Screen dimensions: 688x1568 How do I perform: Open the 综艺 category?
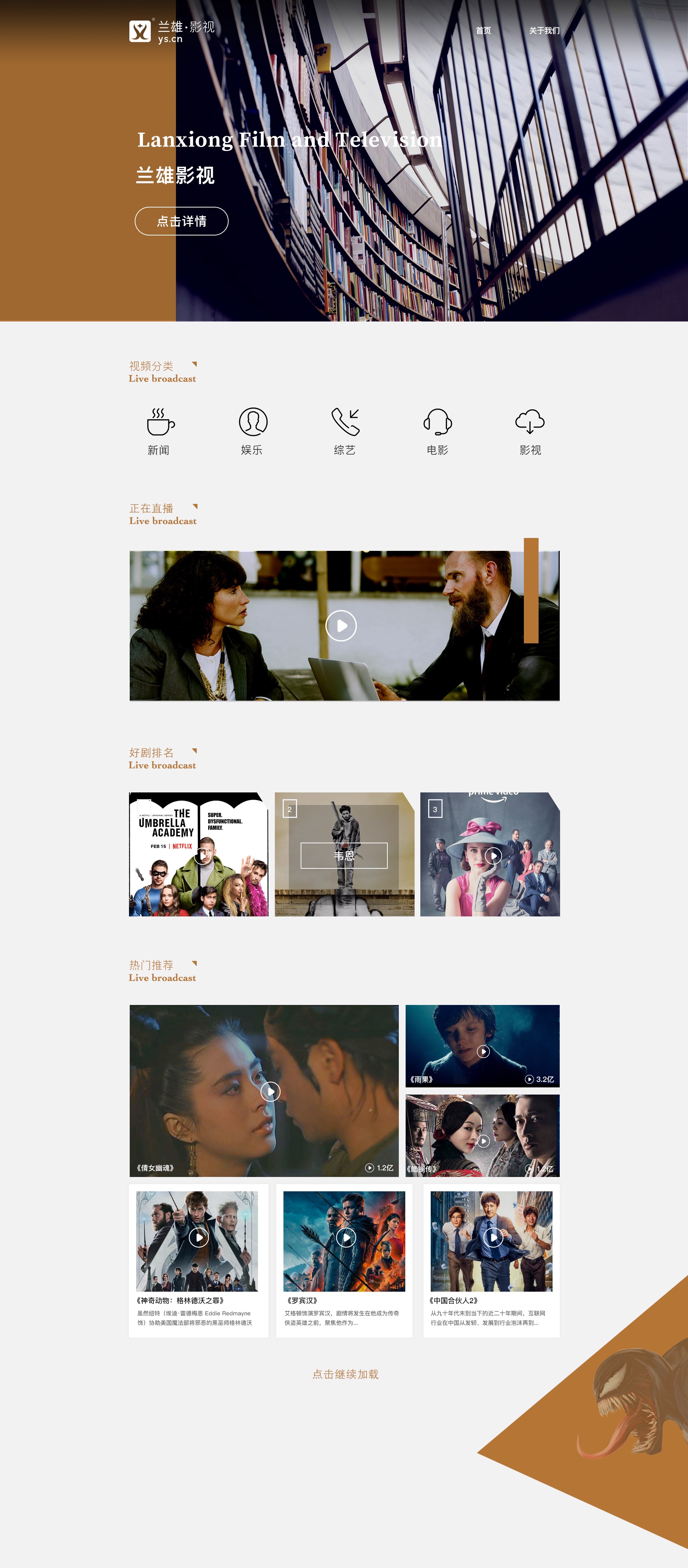(x=345, y=432)
